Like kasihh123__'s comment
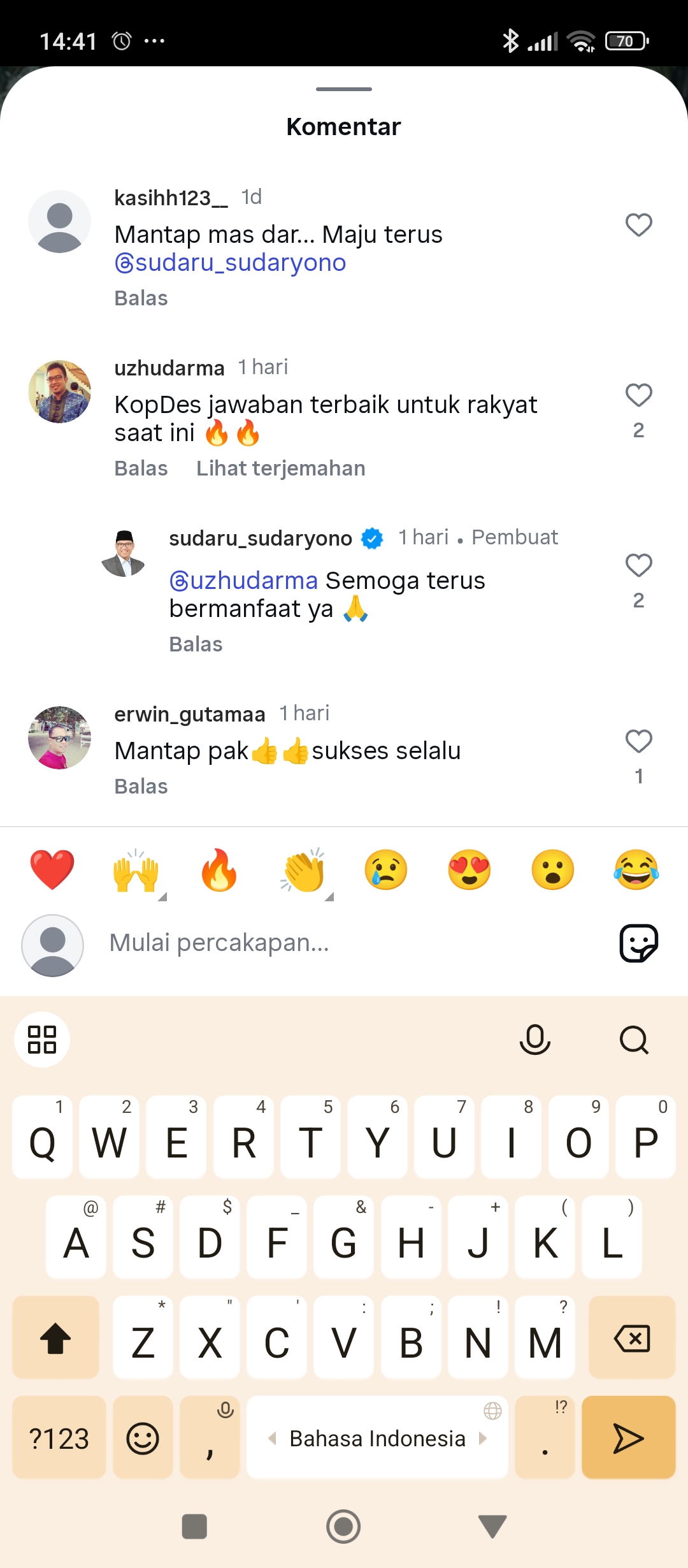The image size is (688, 1568). (638, 225)
